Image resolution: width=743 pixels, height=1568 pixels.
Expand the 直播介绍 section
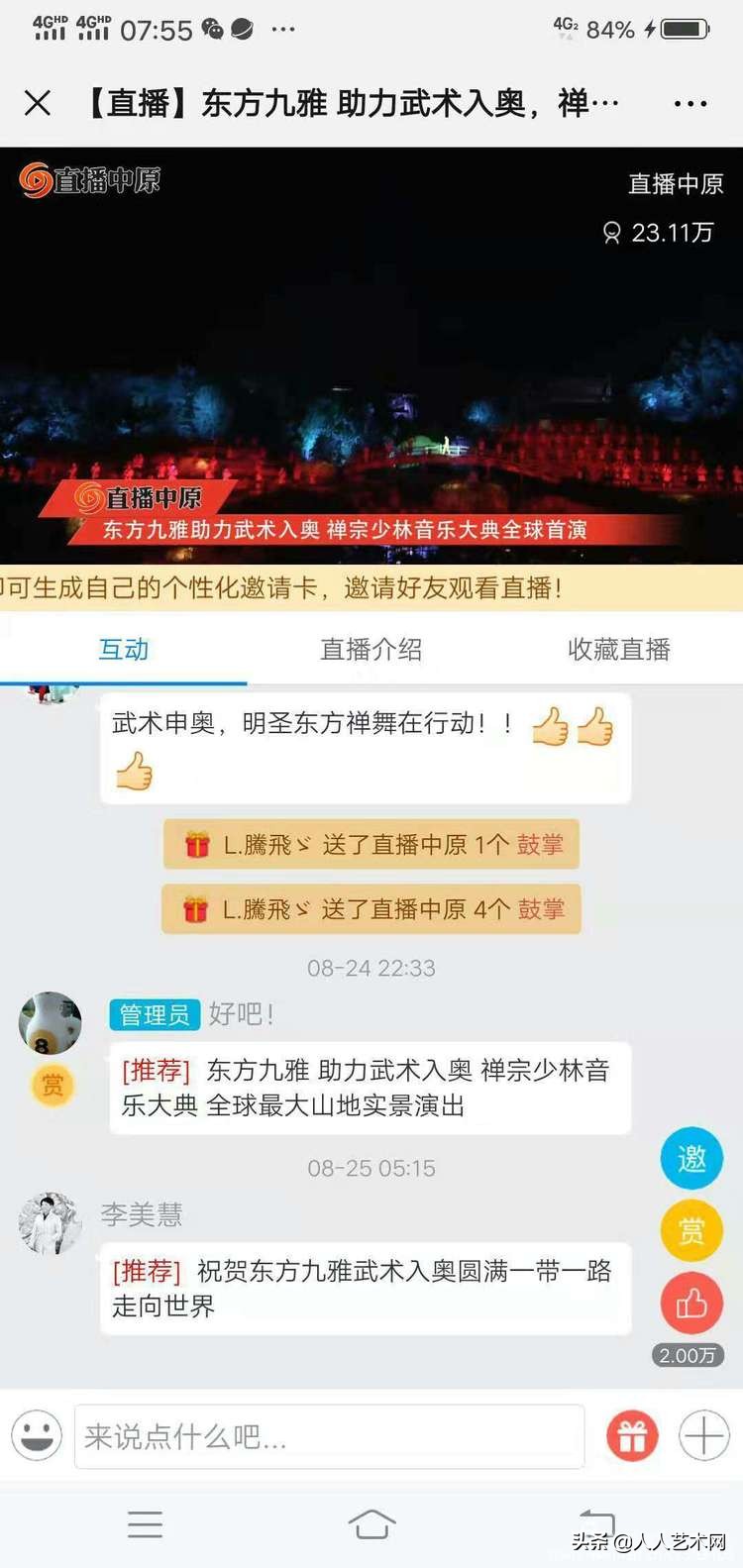point(371,650)
